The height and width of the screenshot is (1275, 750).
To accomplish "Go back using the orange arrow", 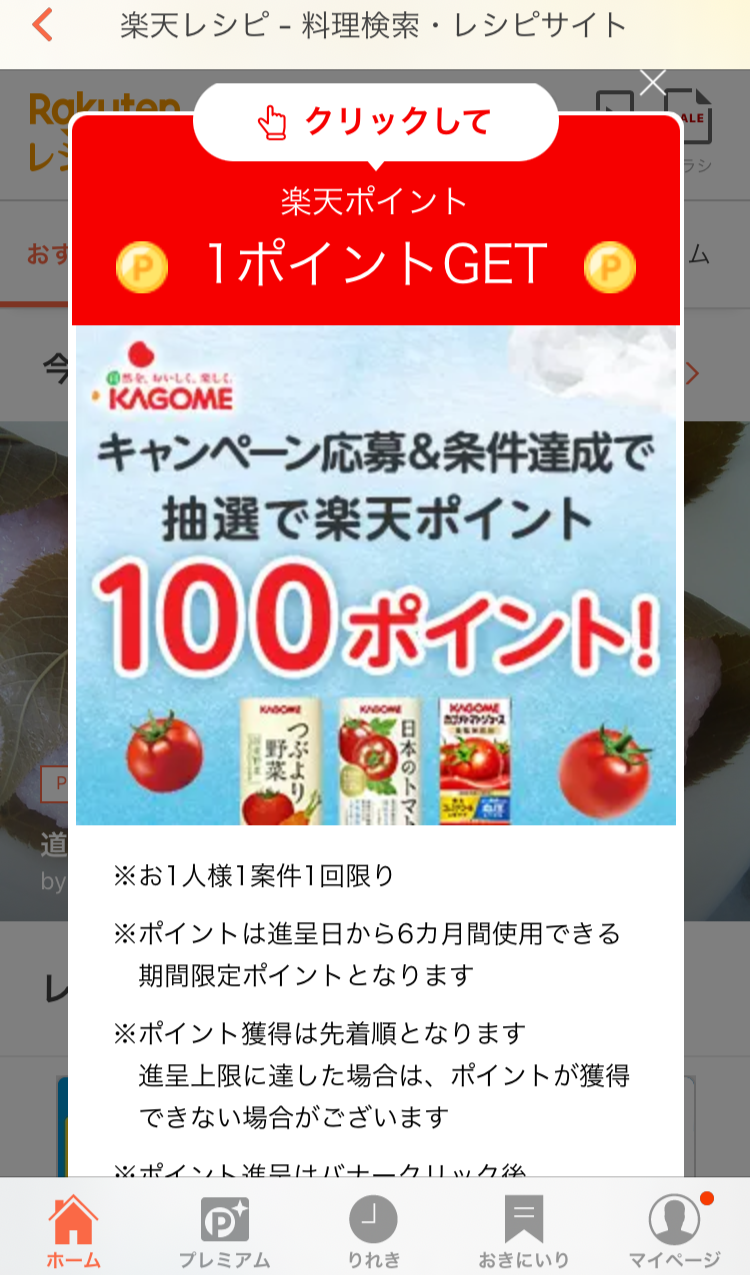I will (x=42, y=25).
